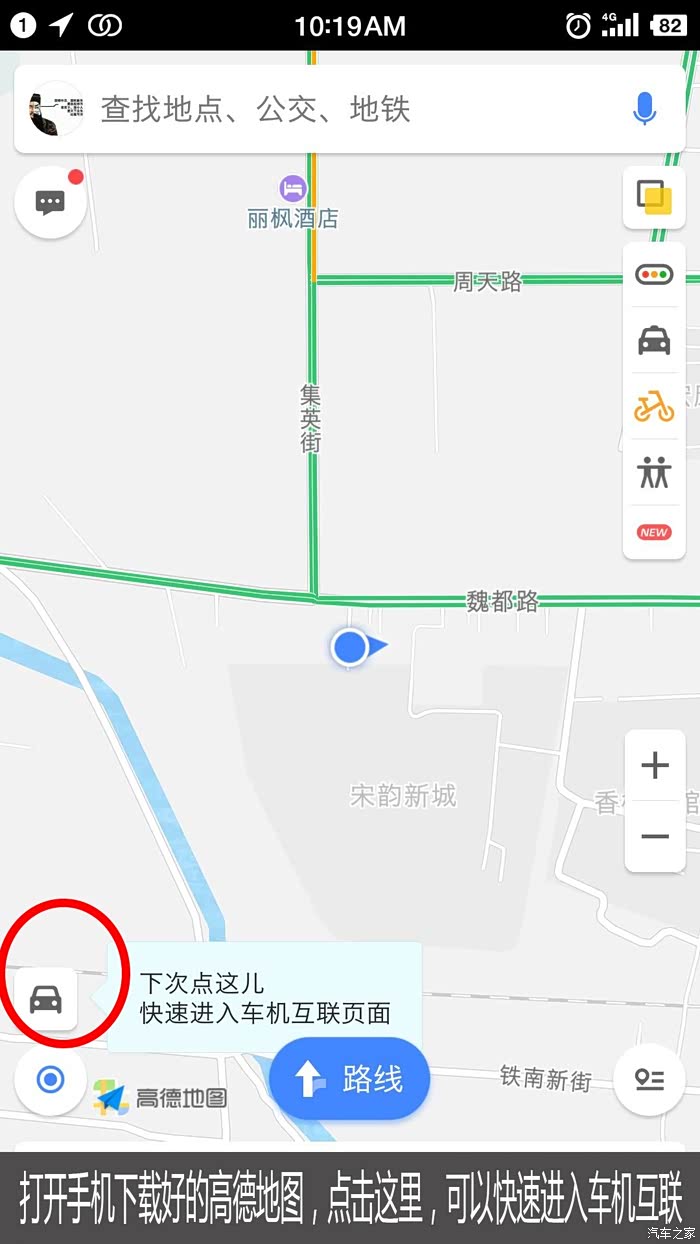Zoom in with the plus button
This screenshot has width=700, height=1244.
tap(655, 766)
